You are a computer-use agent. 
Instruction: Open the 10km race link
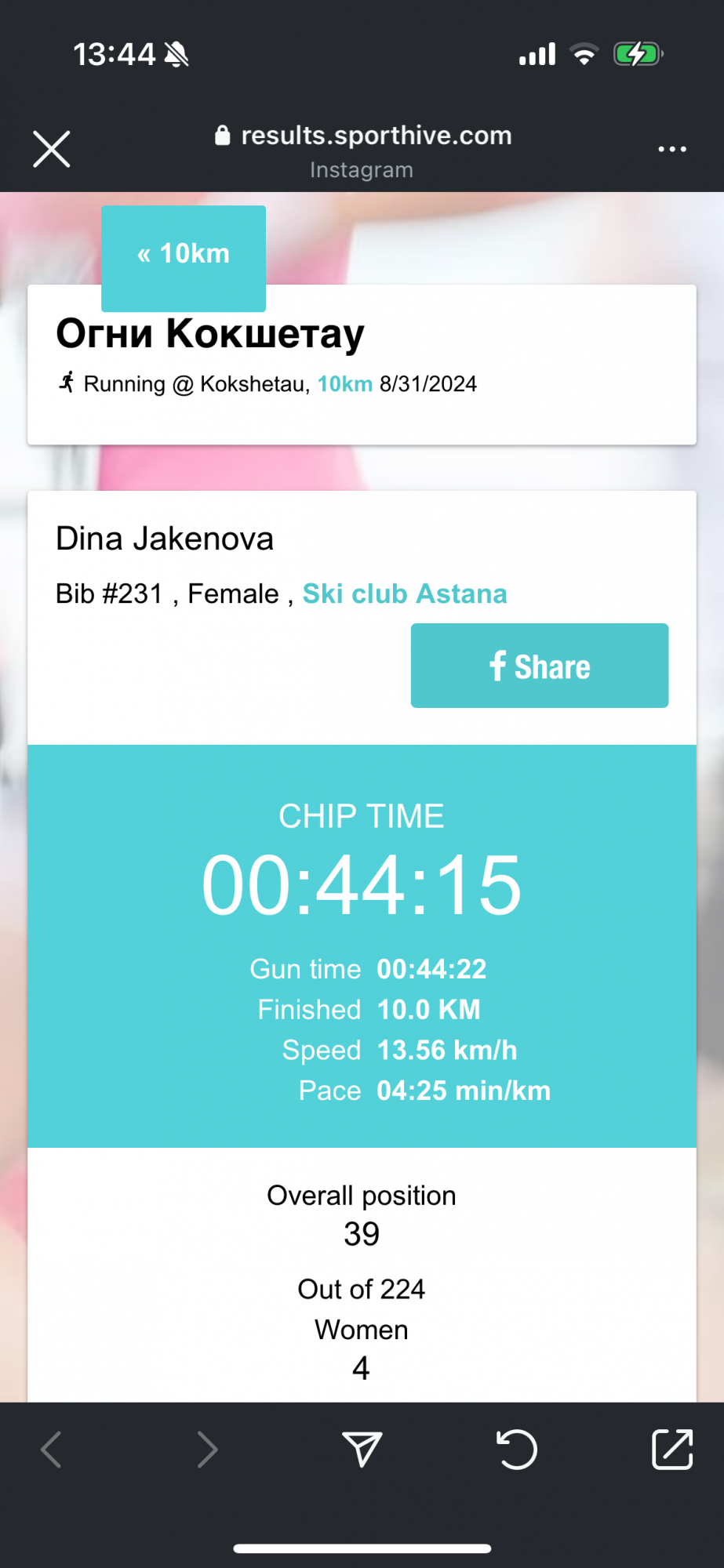coord(344,384)
